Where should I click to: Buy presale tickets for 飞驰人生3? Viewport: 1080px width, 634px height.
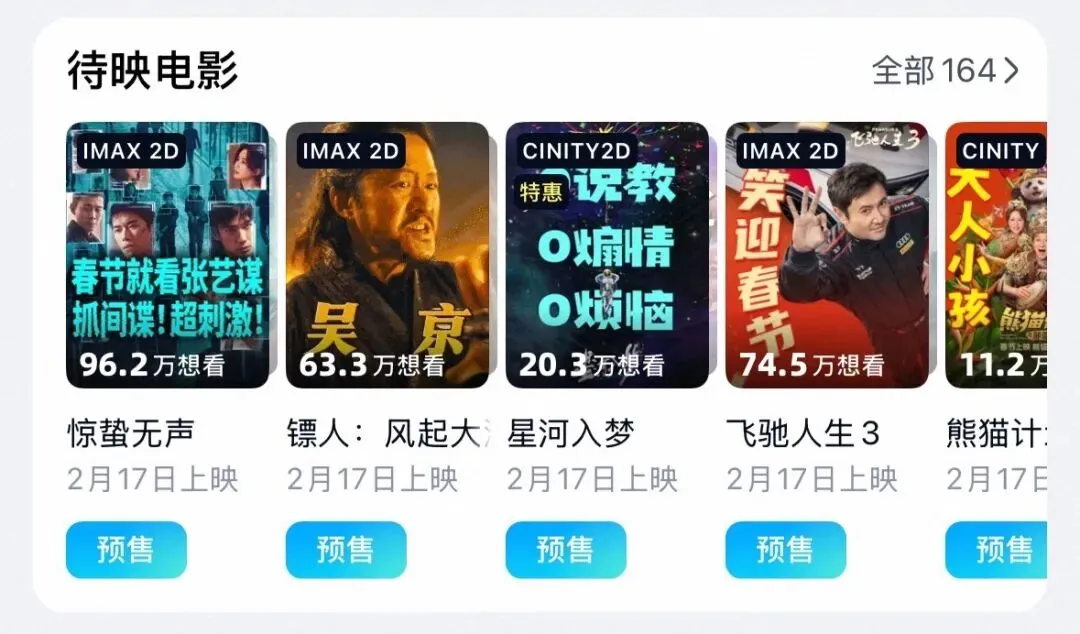click(786, 550)
